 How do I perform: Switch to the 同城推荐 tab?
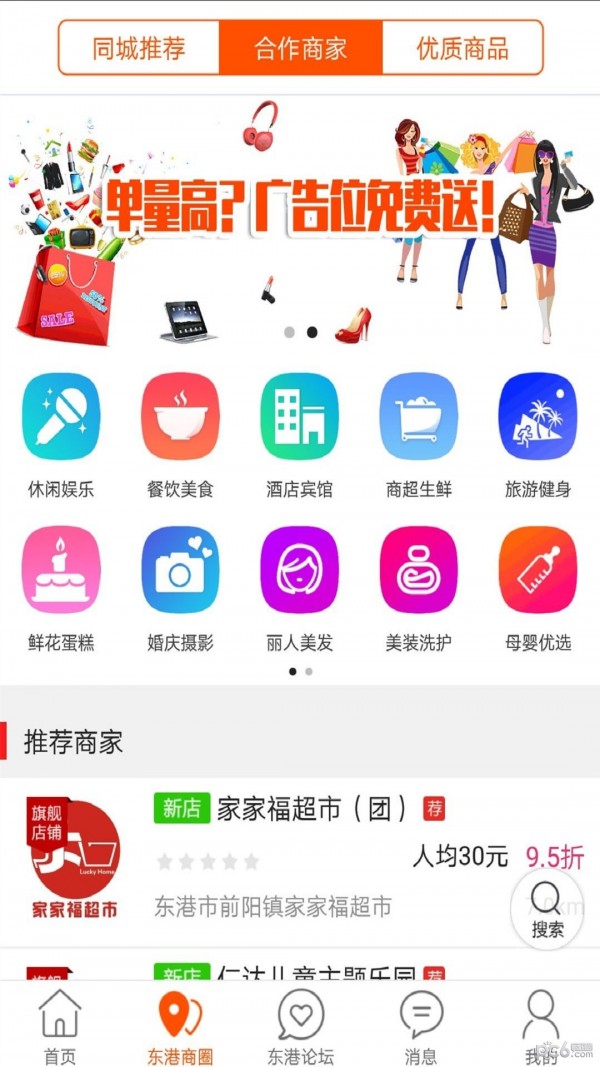coord(139,47)
